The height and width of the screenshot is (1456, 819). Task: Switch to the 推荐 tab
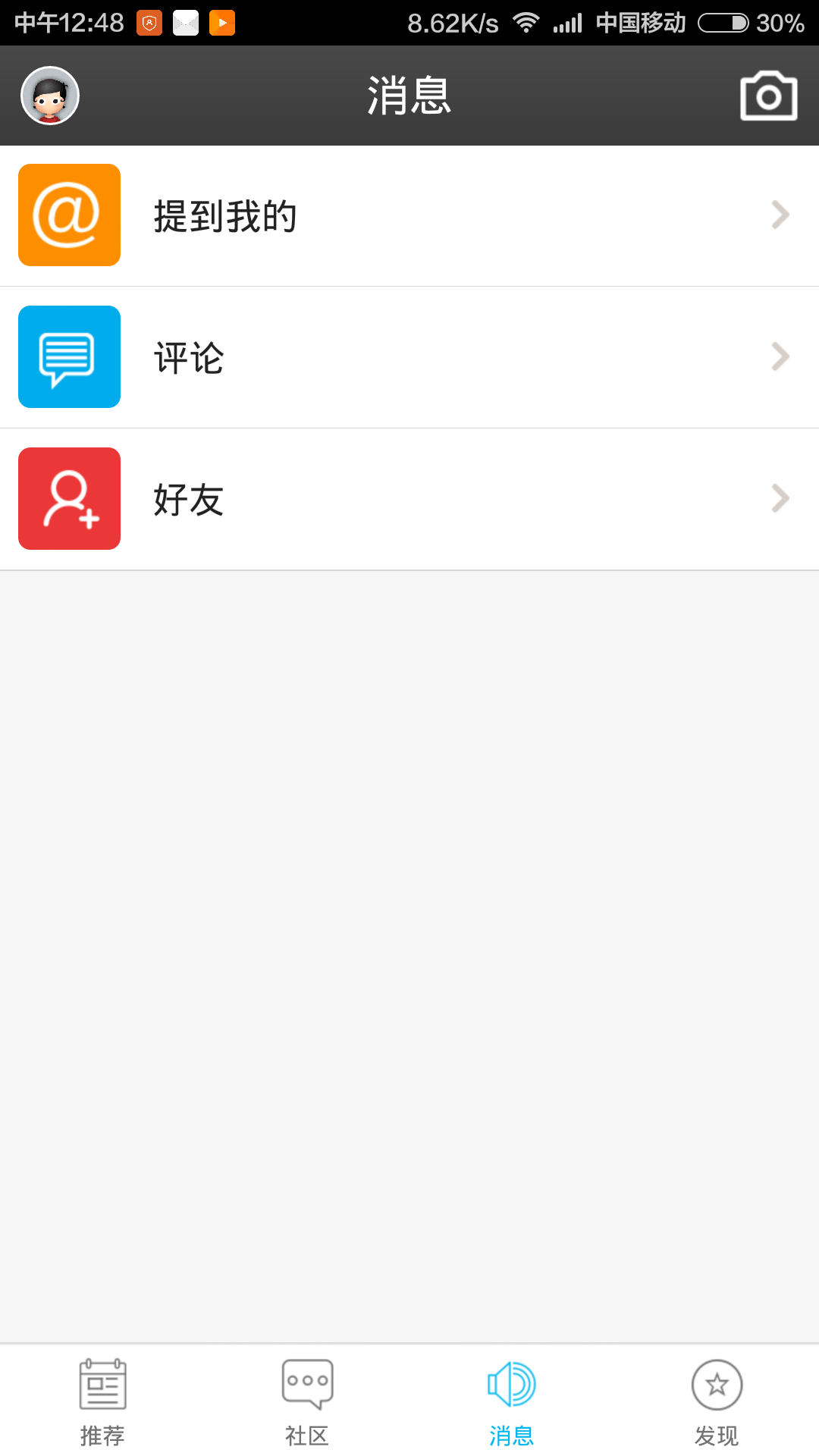click(x=102, y=1401)
